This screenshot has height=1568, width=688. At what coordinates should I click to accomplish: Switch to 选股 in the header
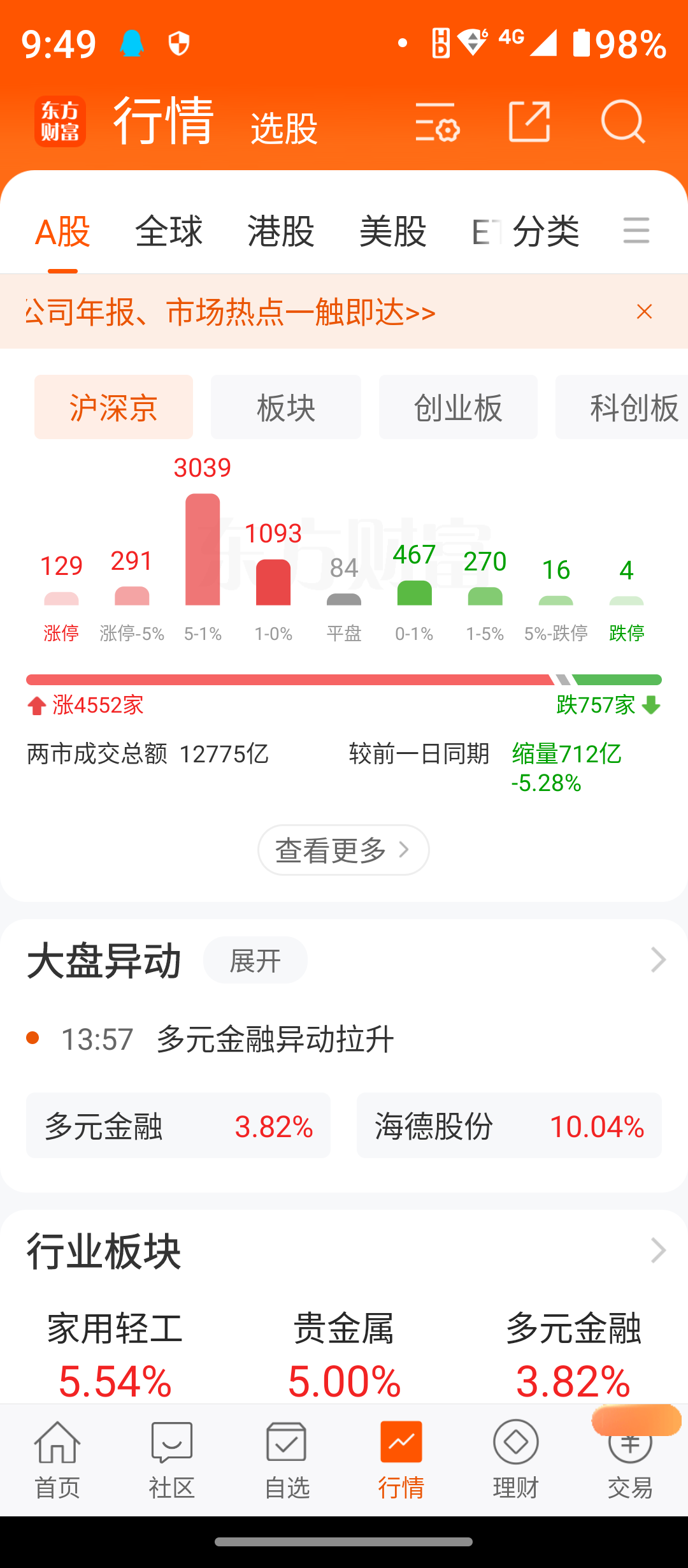pos(284,128)
